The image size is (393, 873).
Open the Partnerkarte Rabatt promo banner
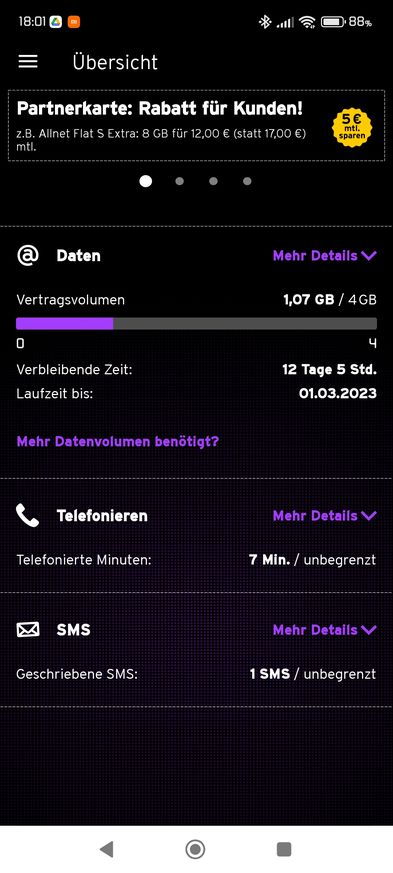(196, 126)
